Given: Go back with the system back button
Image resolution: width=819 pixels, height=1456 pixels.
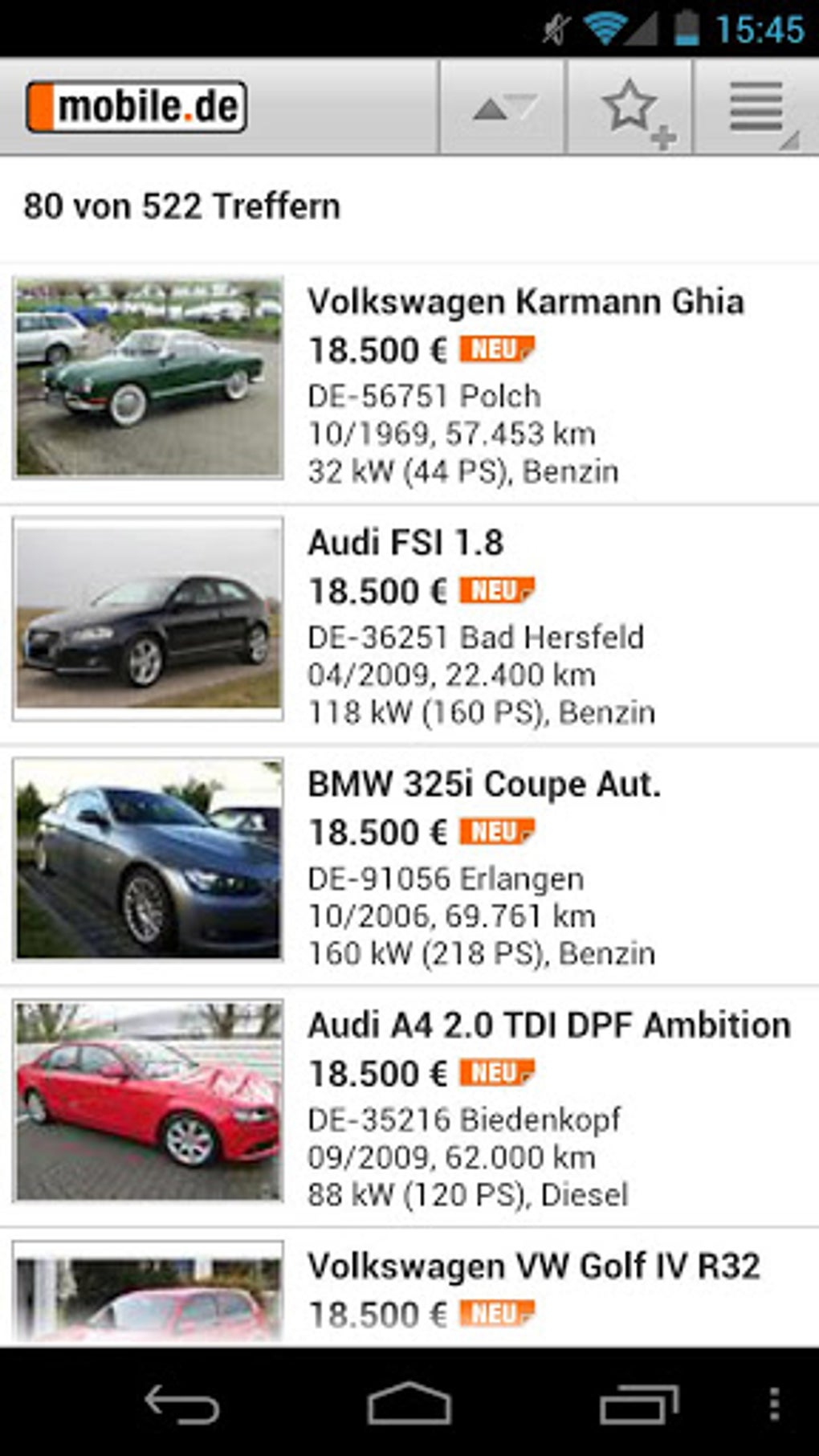Looking at the screenshot, I should click(181, 1404).
